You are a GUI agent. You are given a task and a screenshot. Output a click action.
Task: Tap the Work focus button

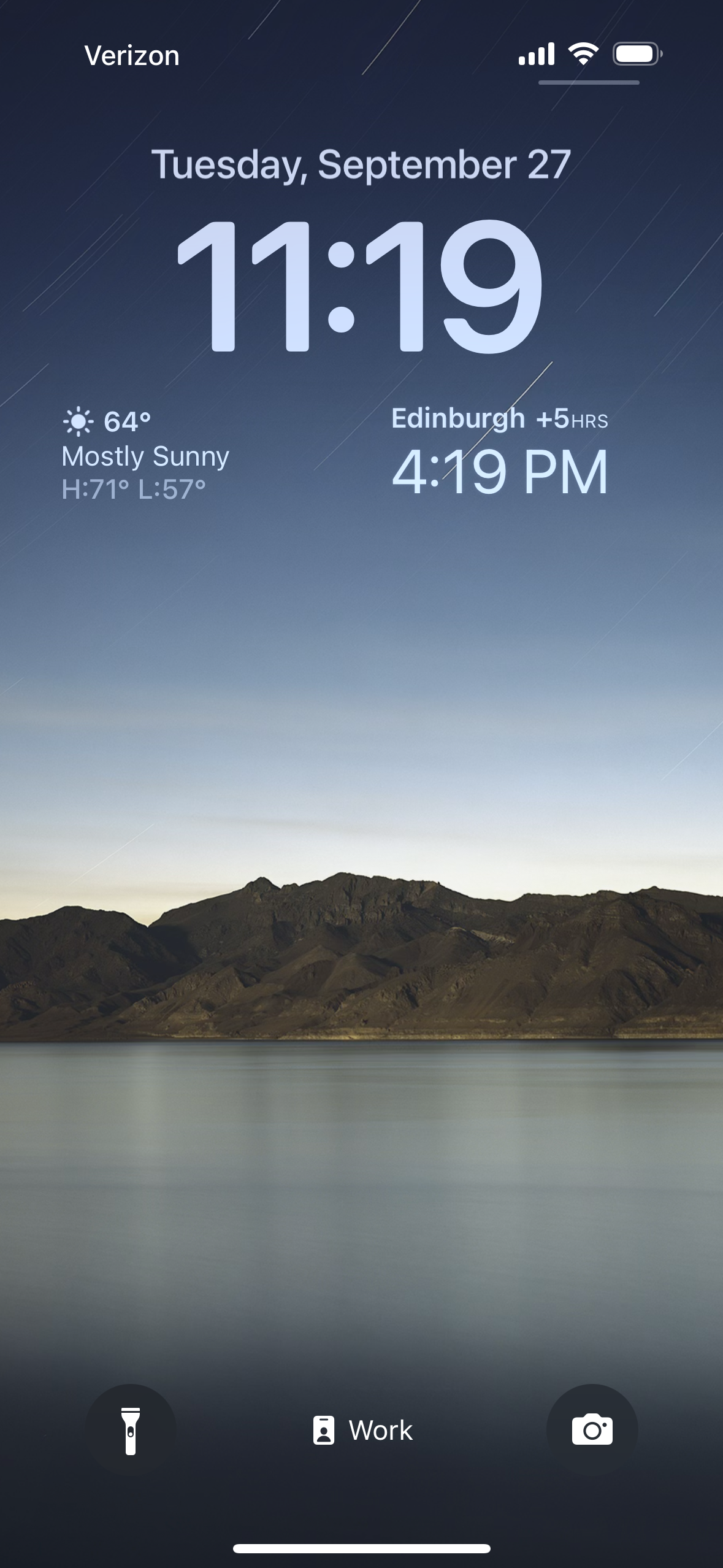(362, 1430)
